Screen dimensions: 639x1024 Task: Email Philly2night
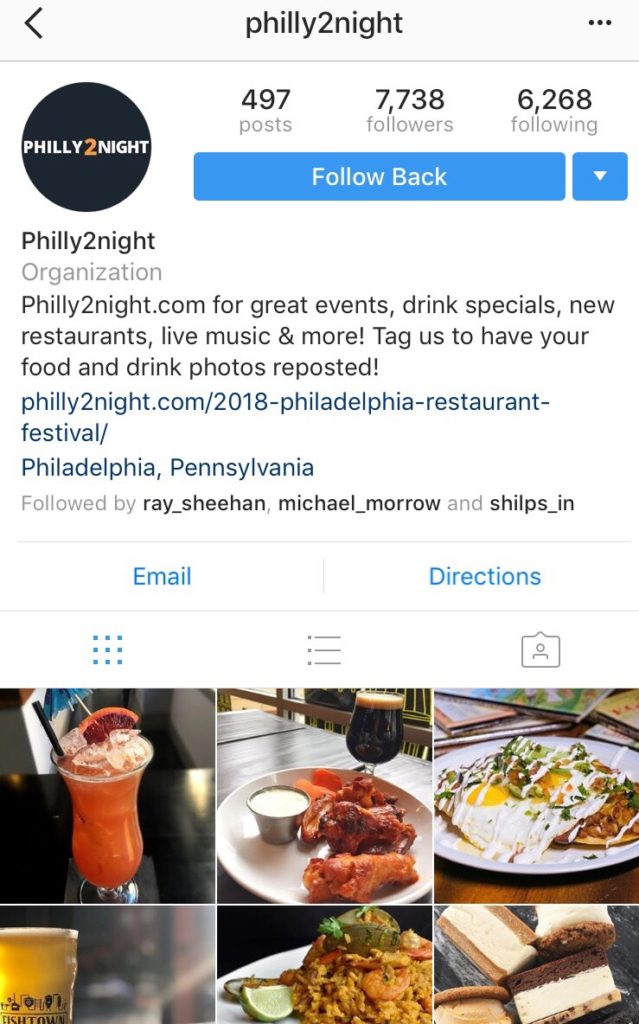point(162,576)
